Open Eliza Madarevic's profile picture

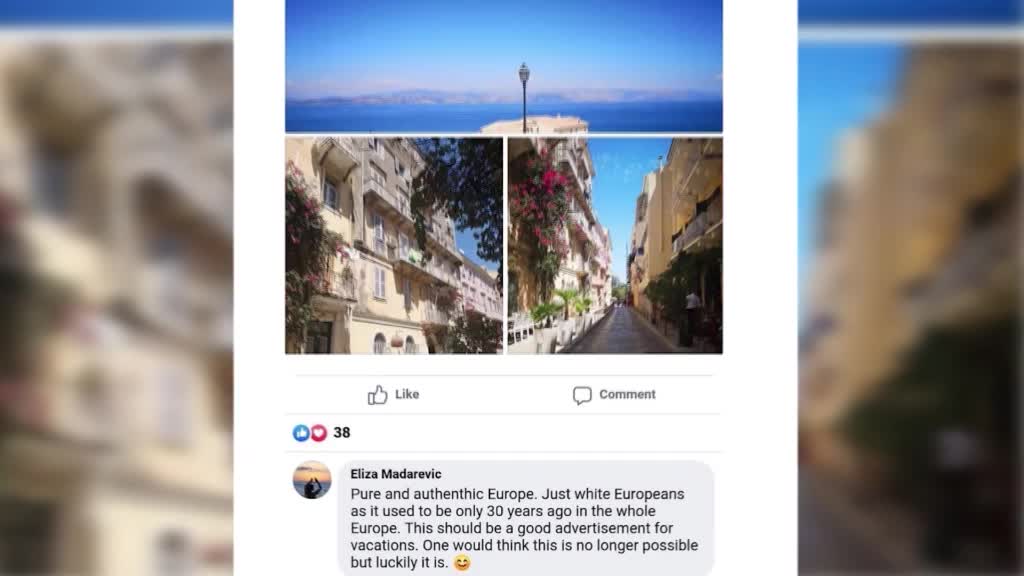[x=312, y=480]
